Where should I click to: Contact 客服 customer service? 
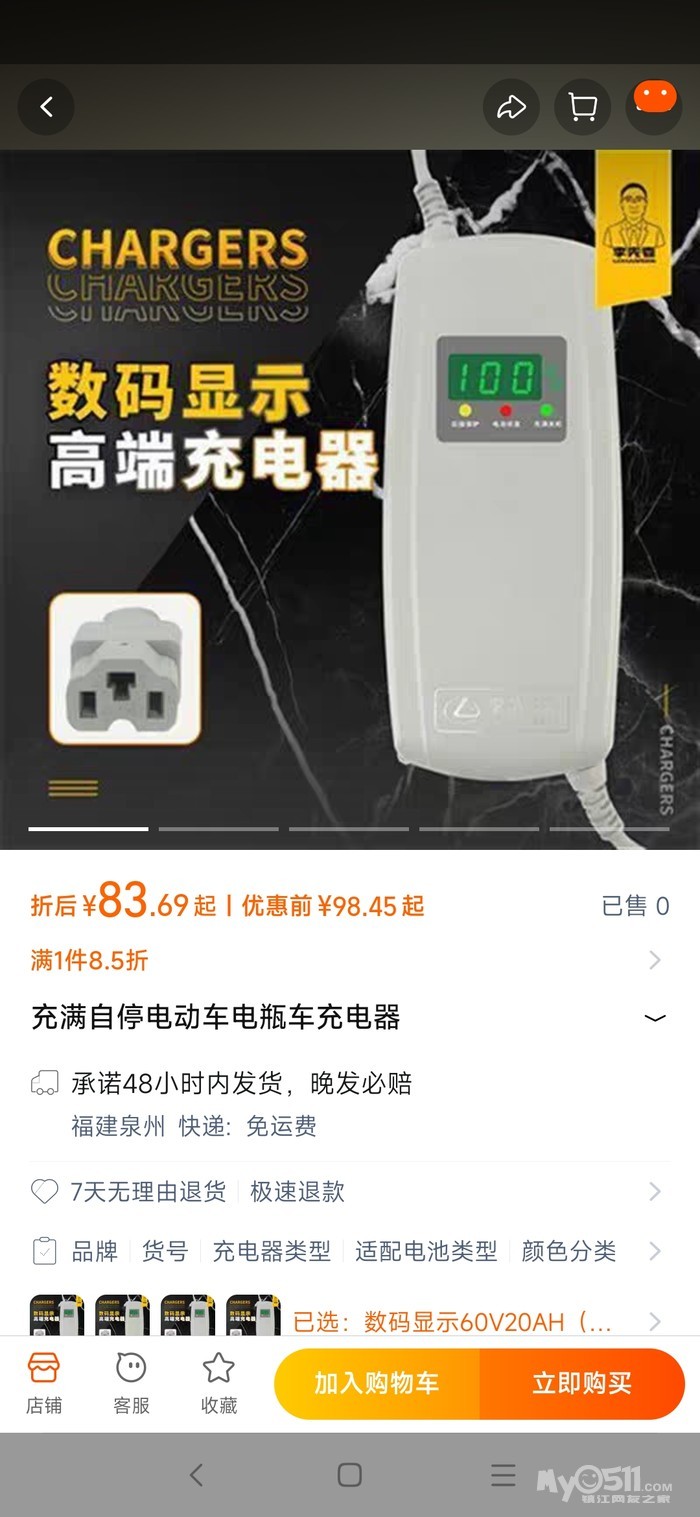point(131,1383)
